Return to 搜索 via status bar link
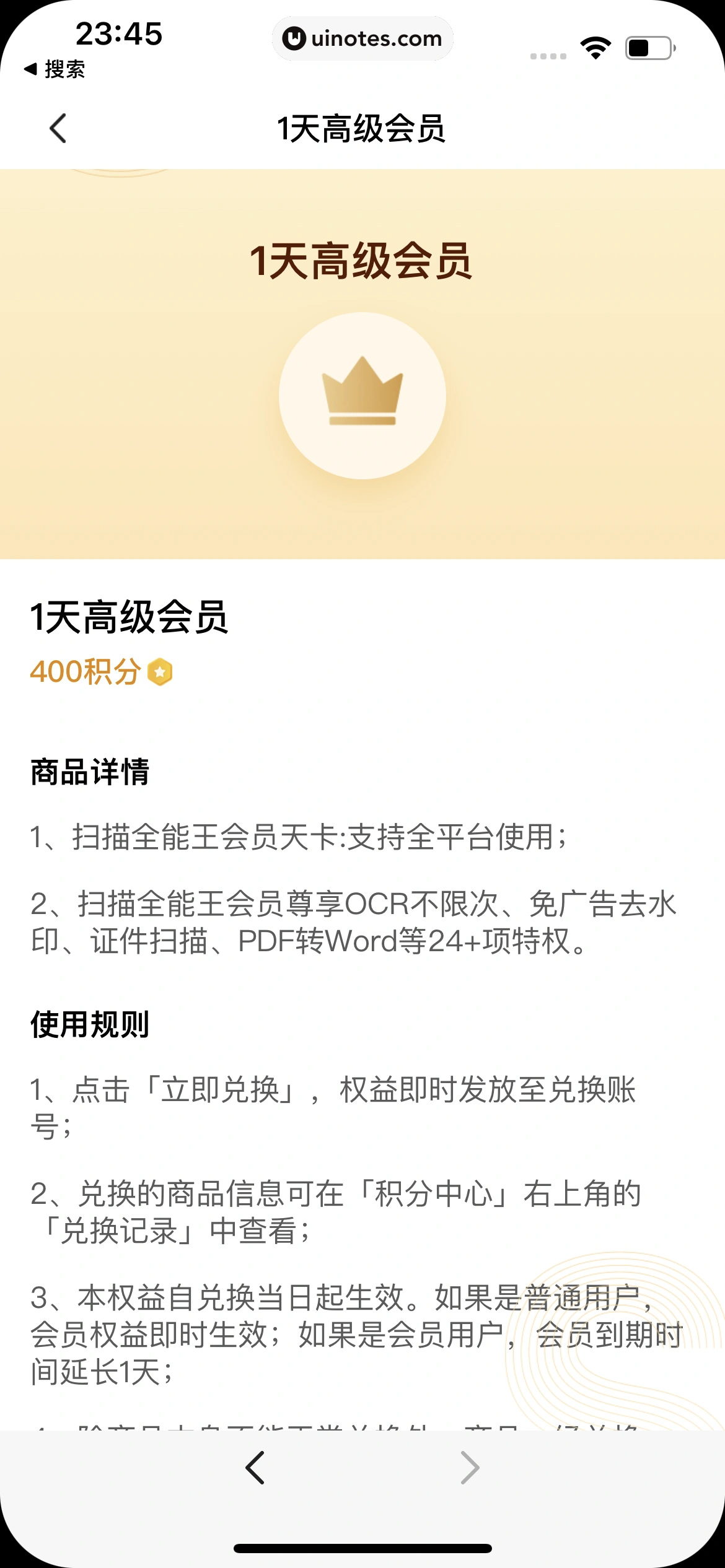725x1568 pixels. point(55,69)
